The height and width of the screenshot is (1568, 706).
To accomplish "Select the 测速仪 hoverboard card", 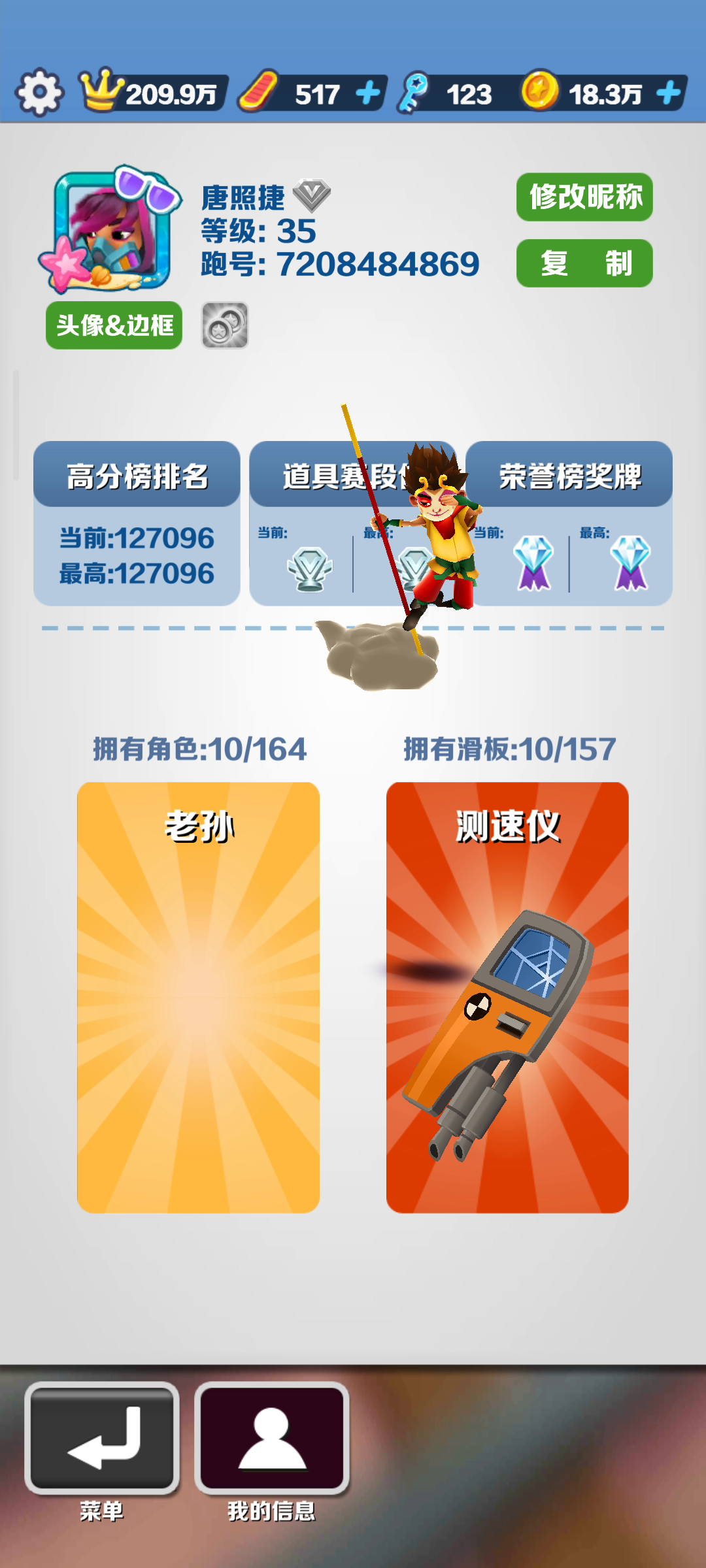I will pos(507,996).
